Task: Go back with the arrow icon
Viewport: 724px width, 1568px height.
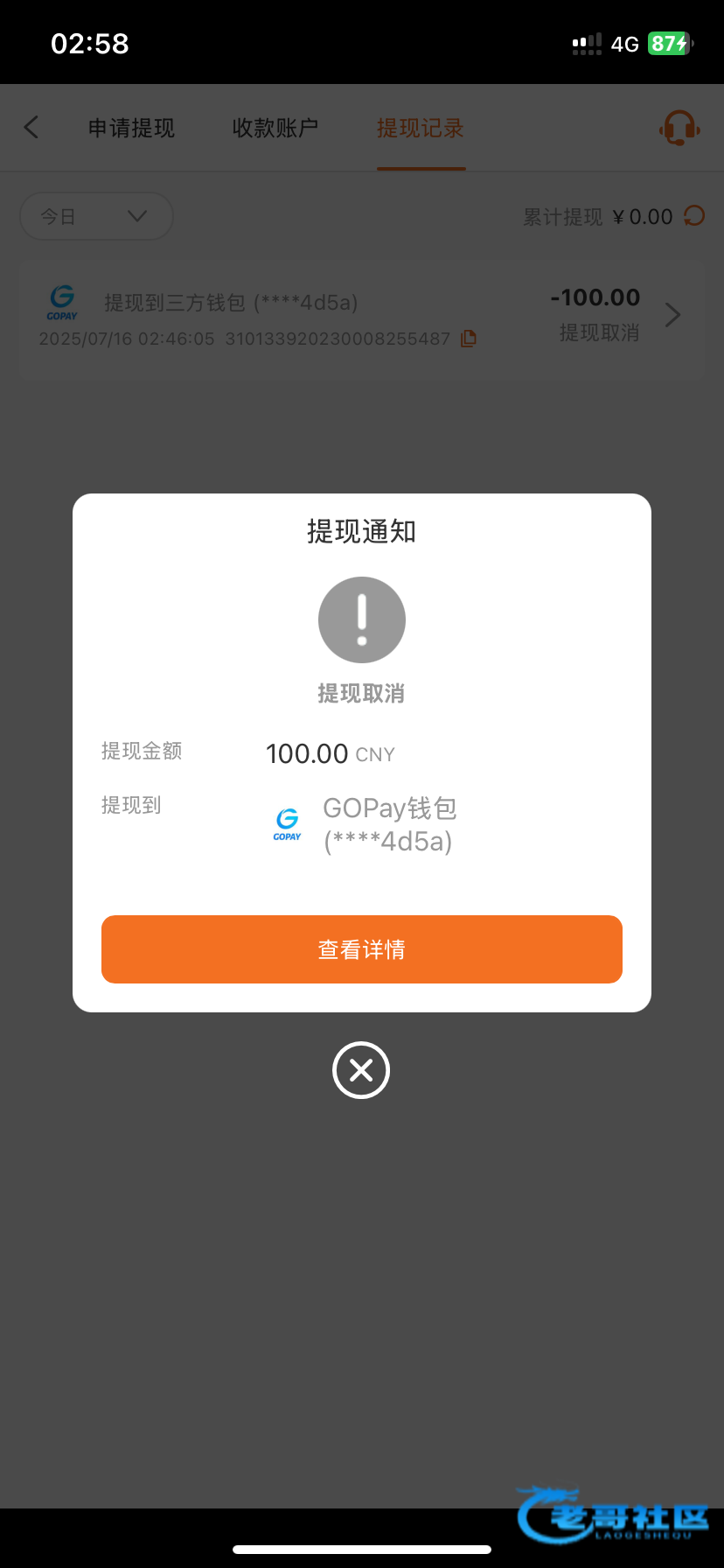Action: click(31, 128)
